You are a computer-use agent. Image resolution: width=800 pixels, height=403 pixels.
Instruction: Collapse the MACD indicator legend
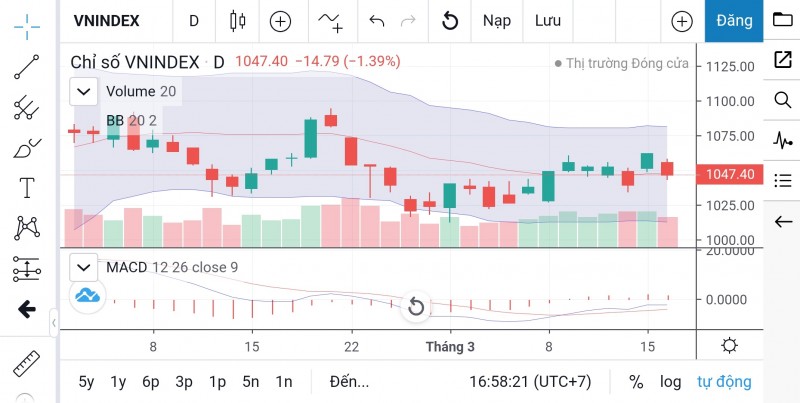[83, 267]
